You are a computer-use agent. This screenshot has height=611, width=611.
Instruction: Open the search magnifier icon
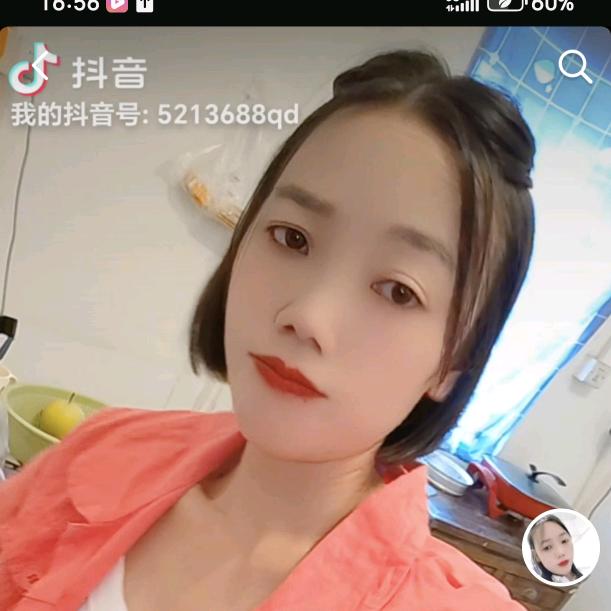pos(575,67)
